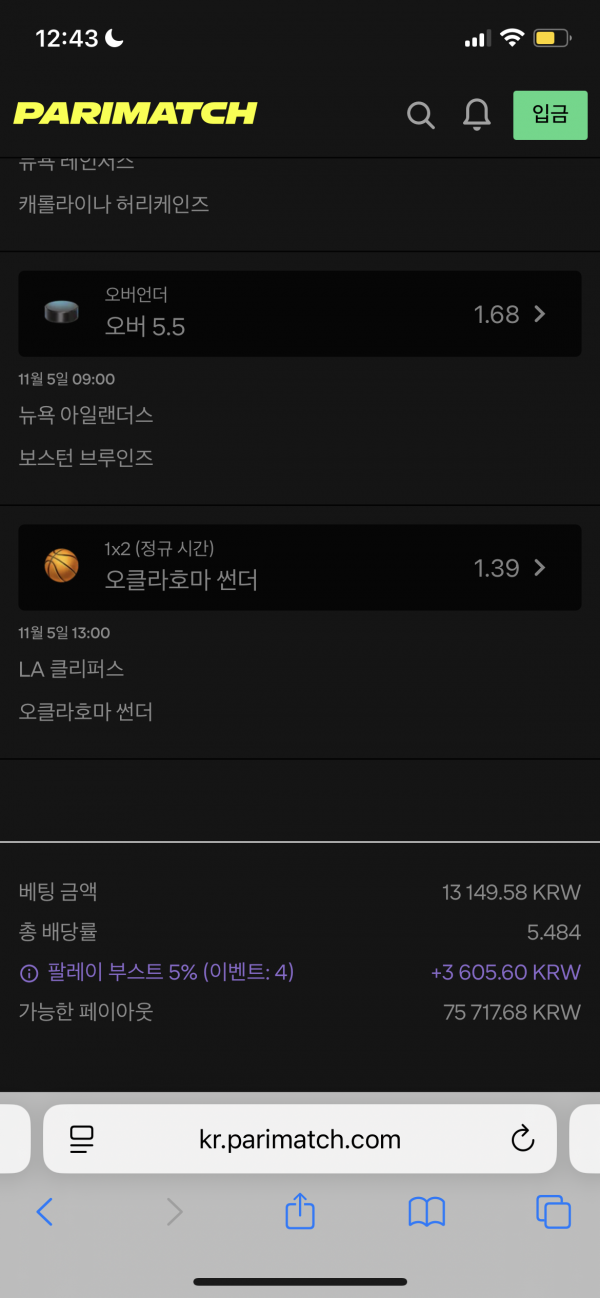Open the 오버 5.5 hockey bet row
Viewport: 600px width, 1298px height.
click(299, 314)
